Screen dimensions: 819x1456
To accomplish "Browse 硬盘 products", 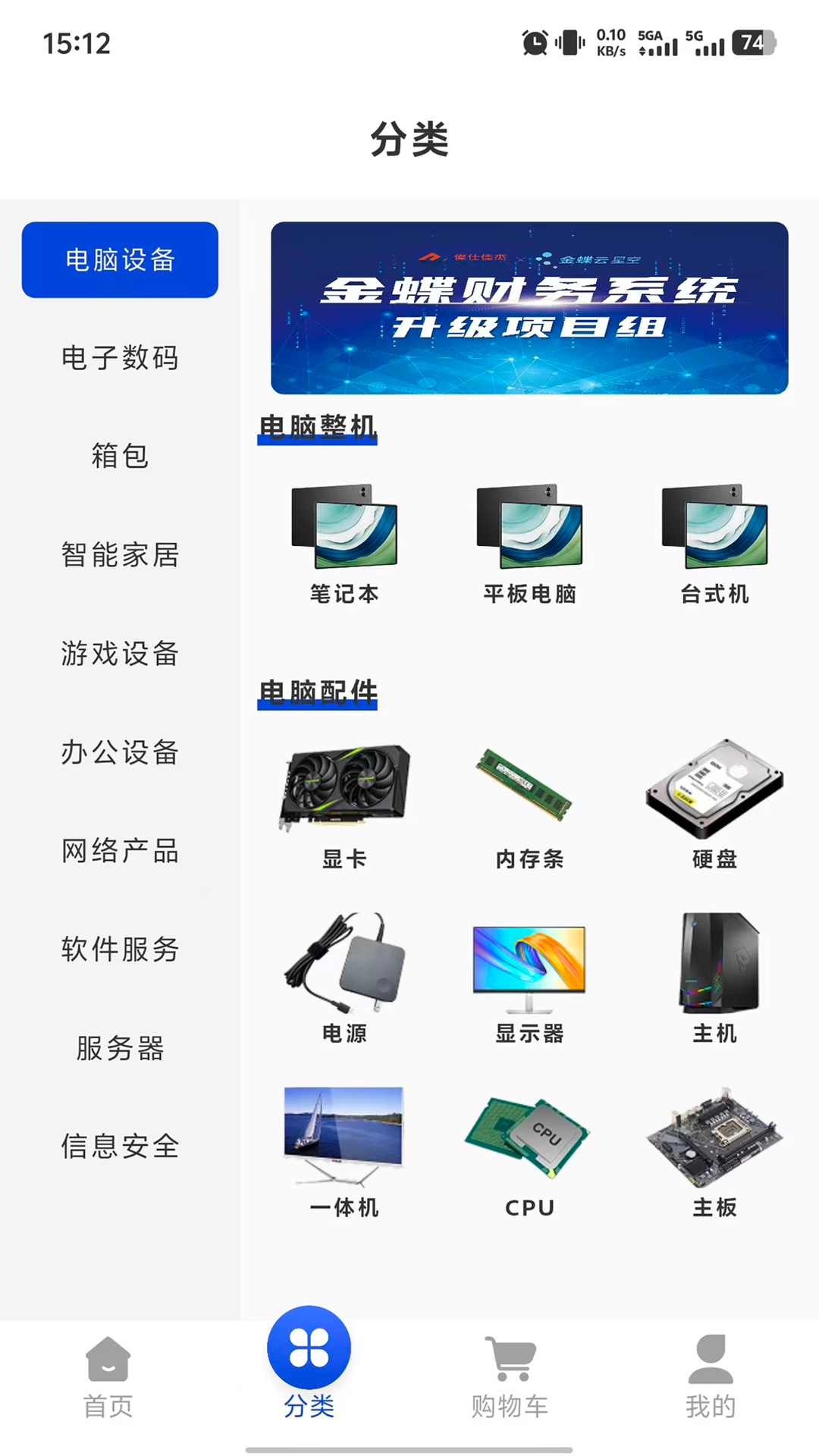I will tap(714, 805).
